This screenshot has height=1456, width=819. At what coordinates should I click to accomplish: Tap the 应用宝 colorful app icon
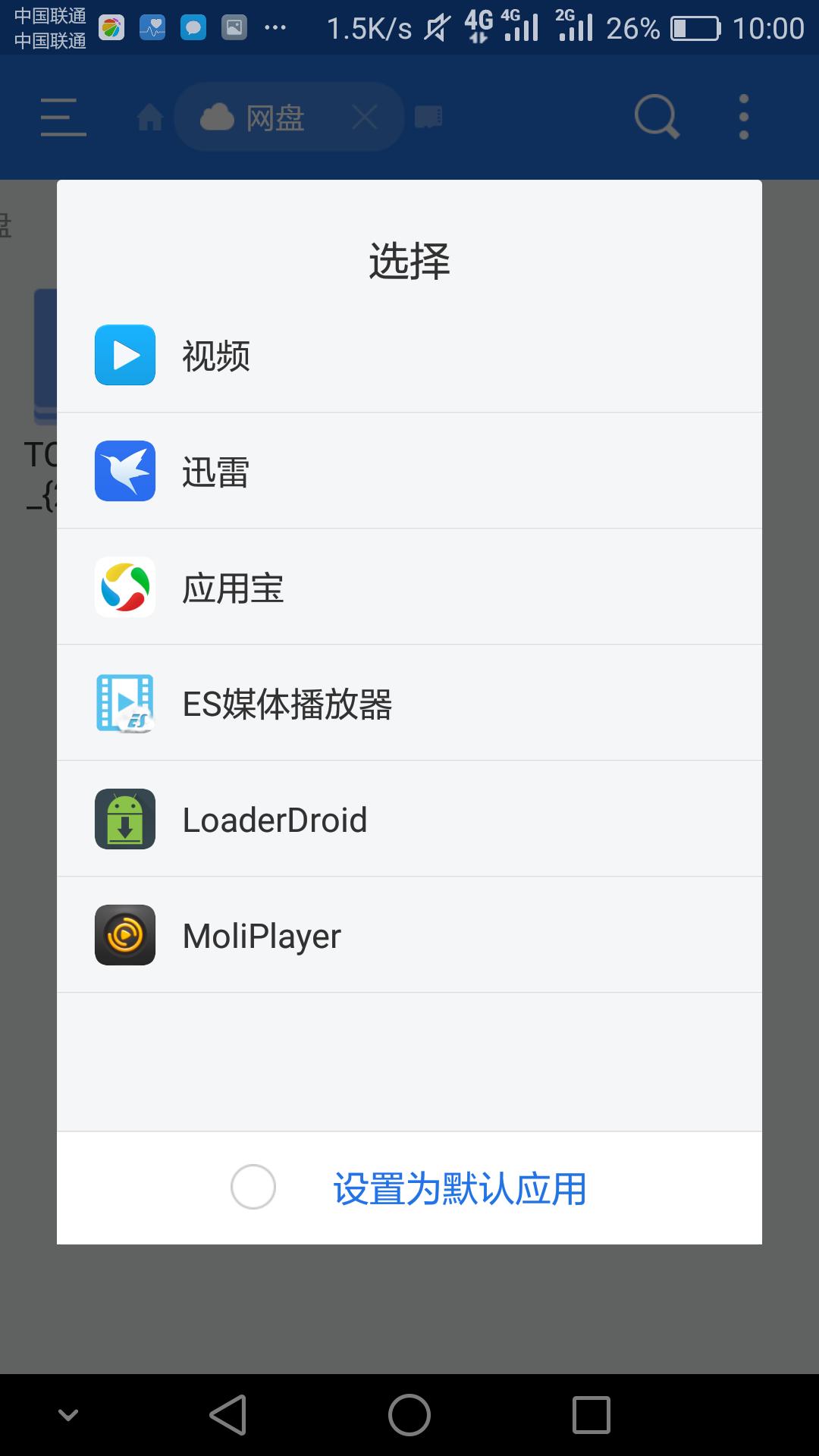[125, 587]
